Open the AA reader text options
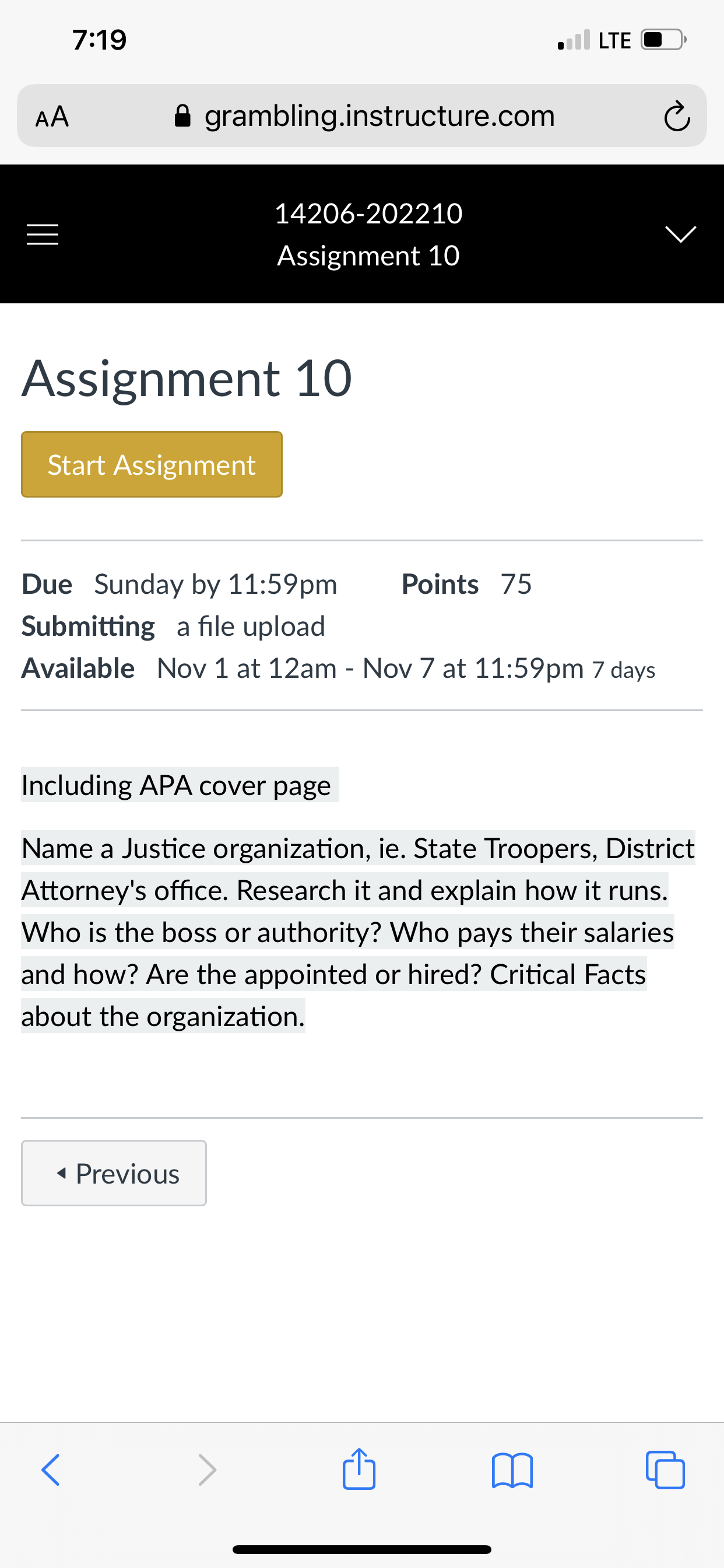Viewport: 724px width, 1568px height. pyautogui.click(x=52, y=116)
